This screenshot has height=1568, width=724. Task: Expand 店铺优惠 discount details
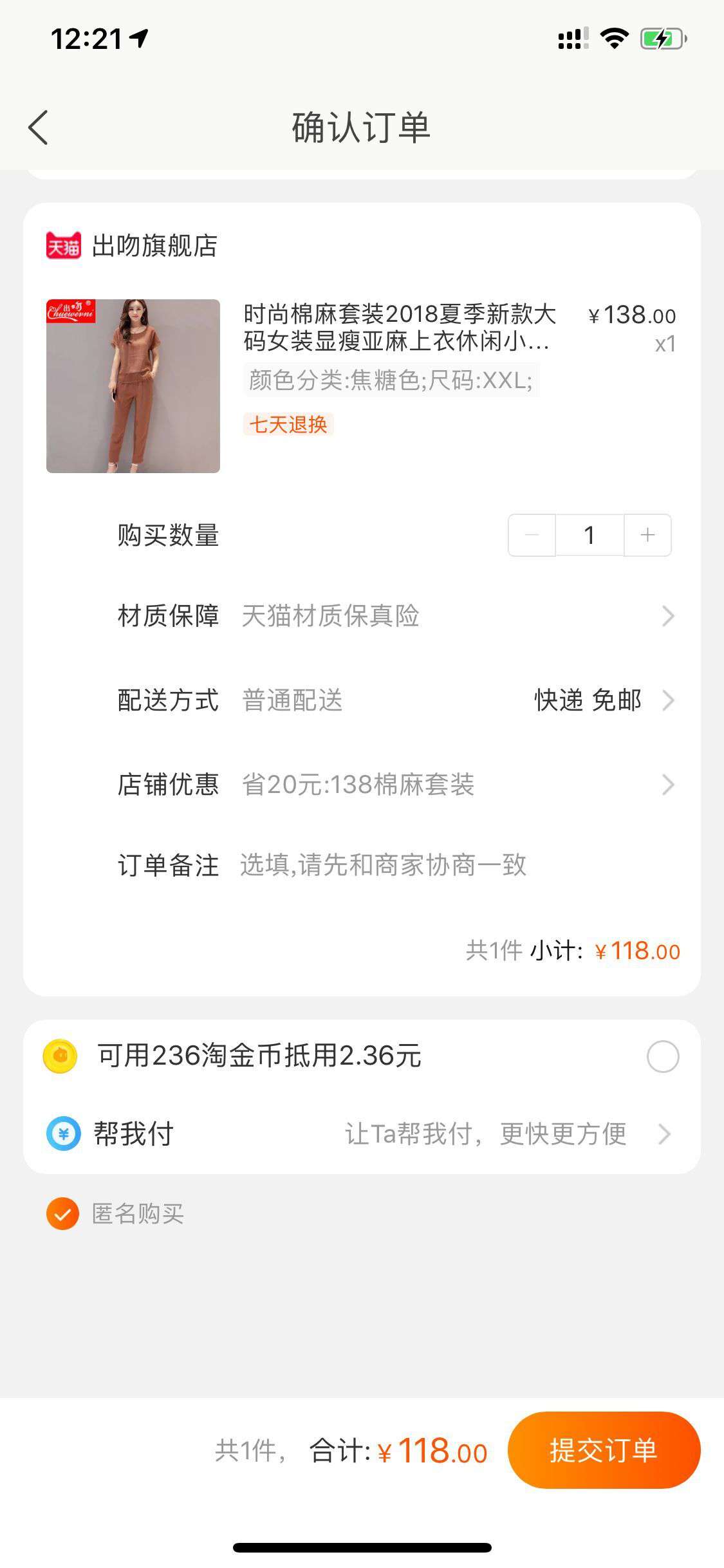(670, 784)
